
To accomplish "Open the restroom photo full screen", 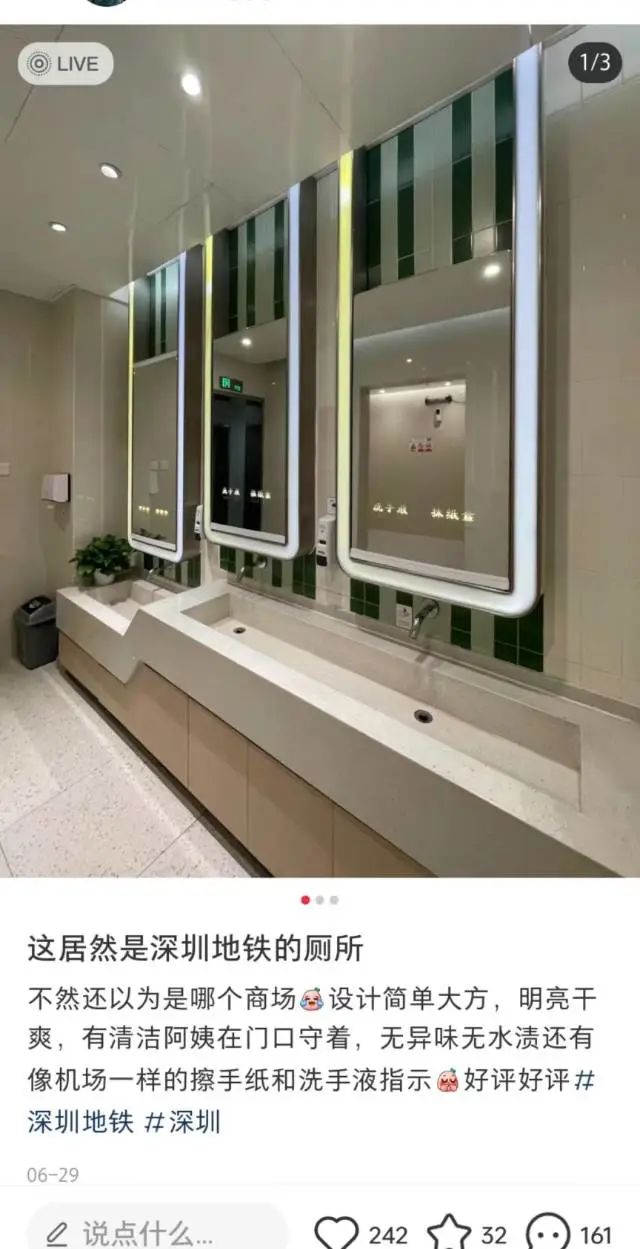I will [320, 451].
